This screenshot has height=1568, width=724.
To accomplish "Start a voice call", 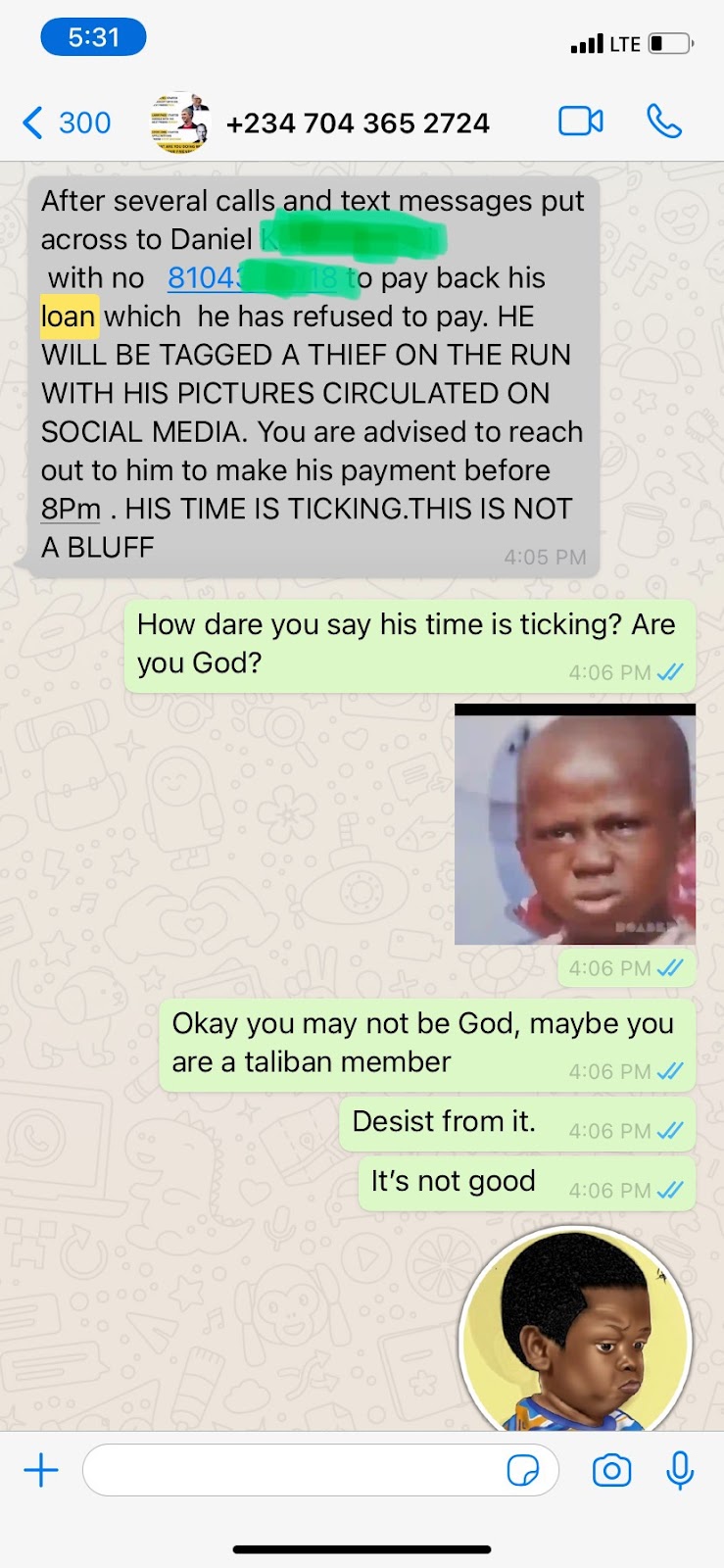I will [x=663, y=122].
